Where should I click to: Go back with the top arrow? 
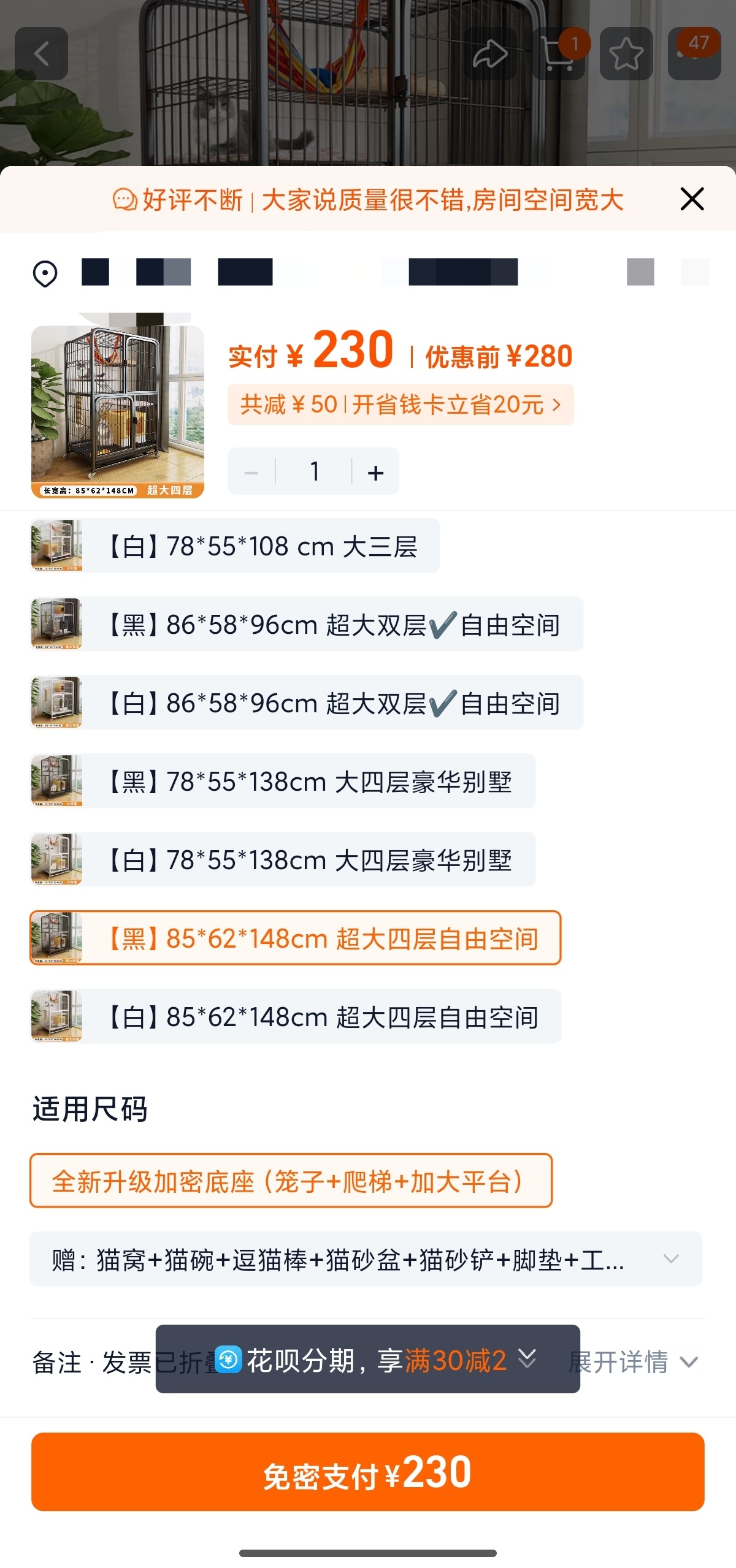(41, 54)
